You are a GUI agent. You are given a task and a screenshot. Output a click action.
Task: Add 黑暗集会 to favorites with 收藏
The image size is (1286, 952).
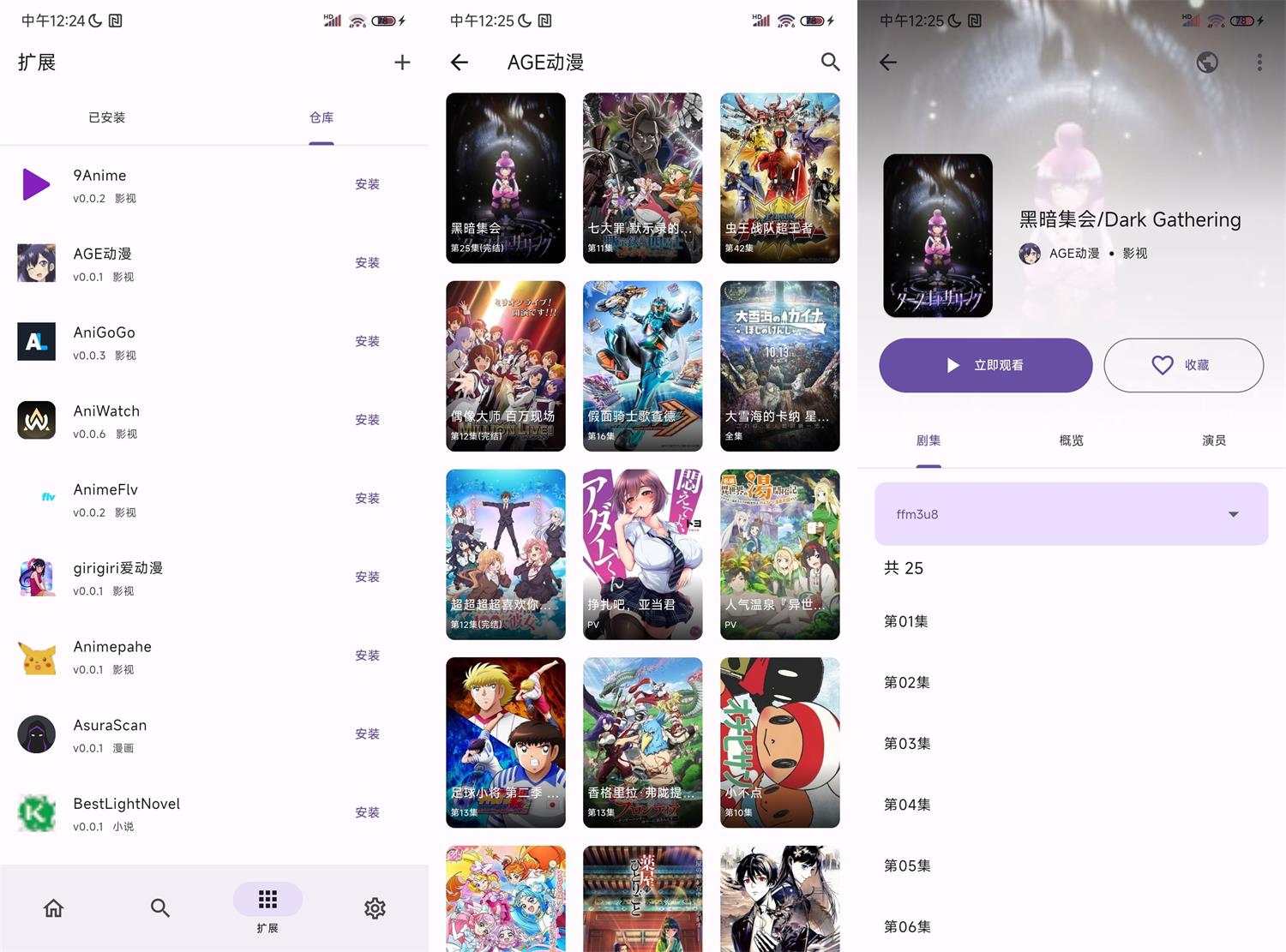tap(1183, 365)
